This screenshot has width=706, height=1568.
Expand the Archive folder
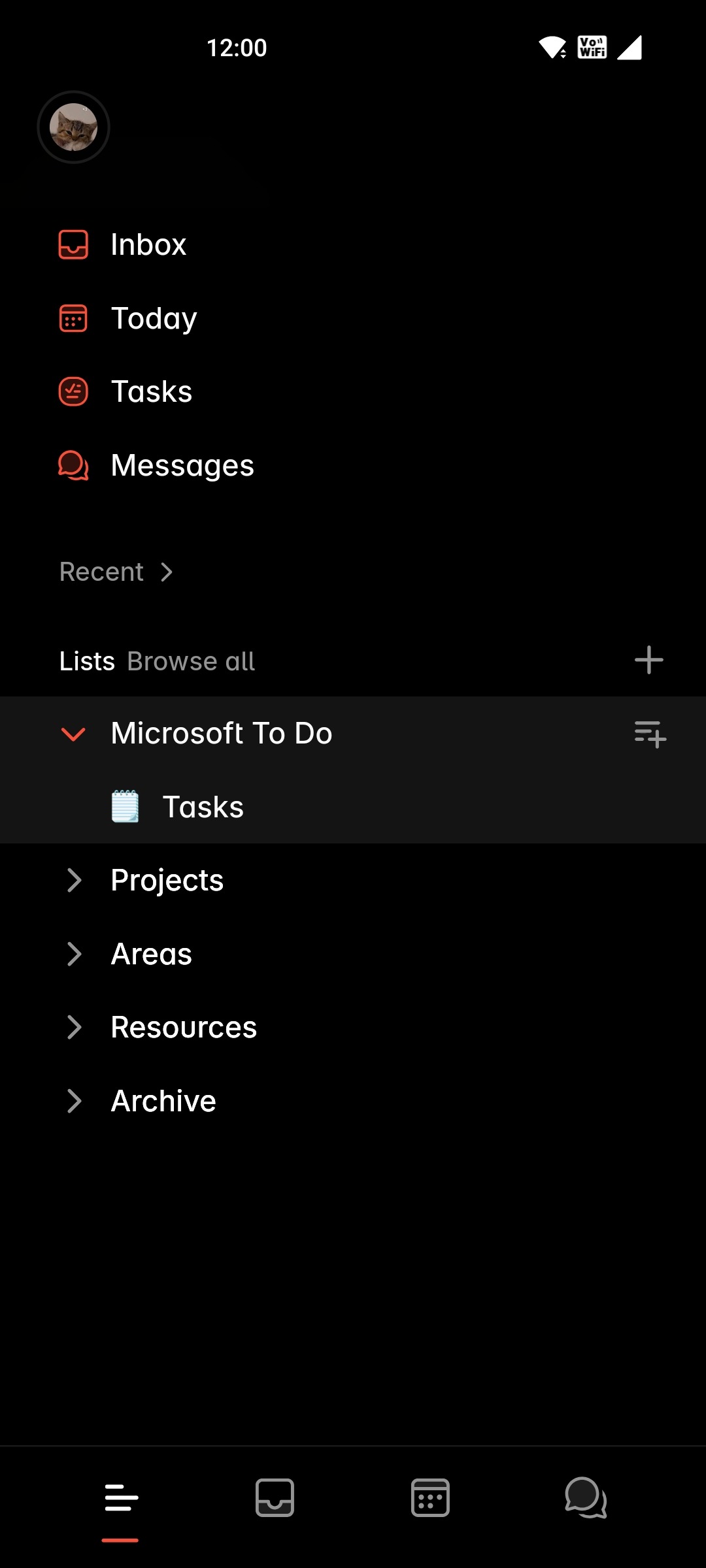75,1102
